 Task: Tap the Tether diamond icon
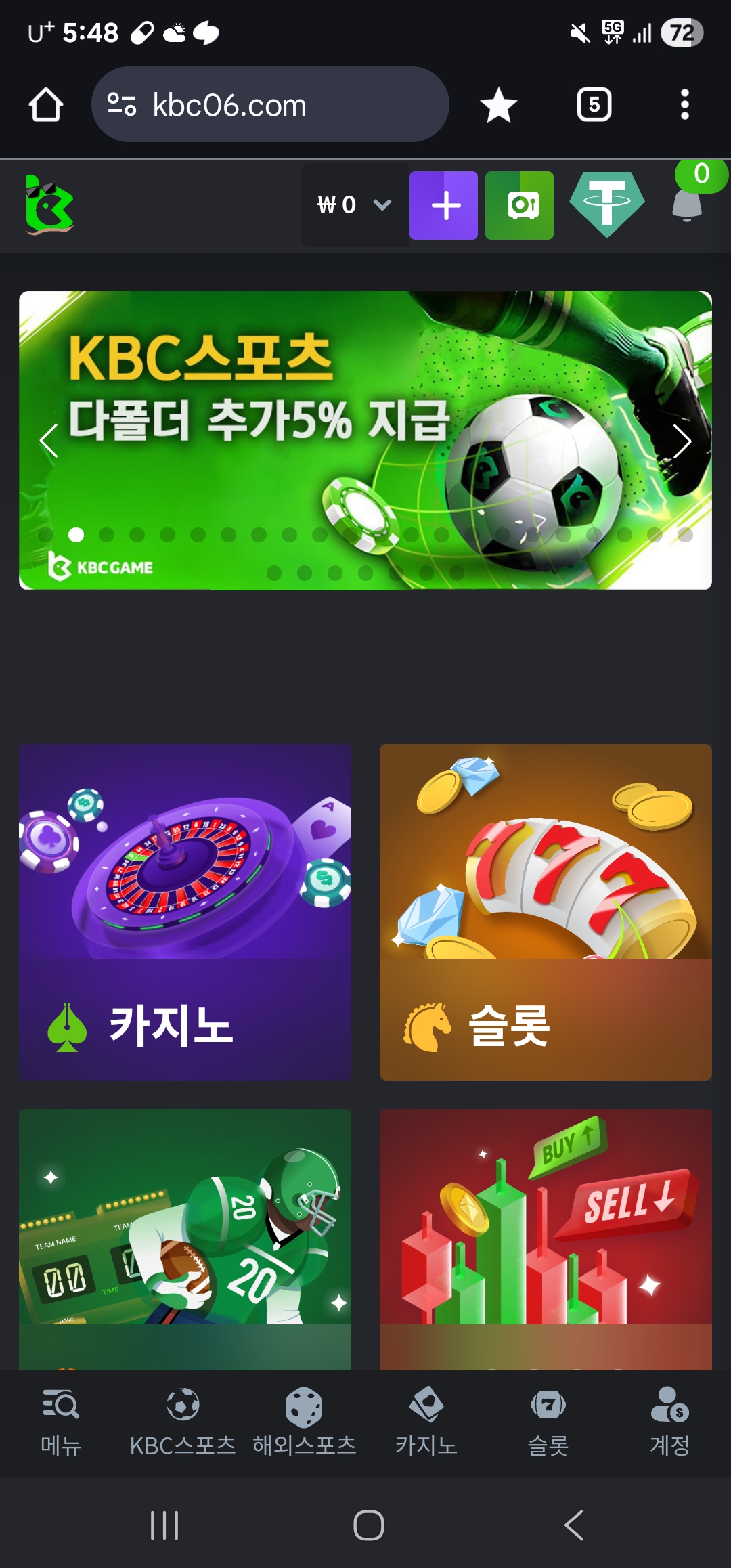coord(606,204)
